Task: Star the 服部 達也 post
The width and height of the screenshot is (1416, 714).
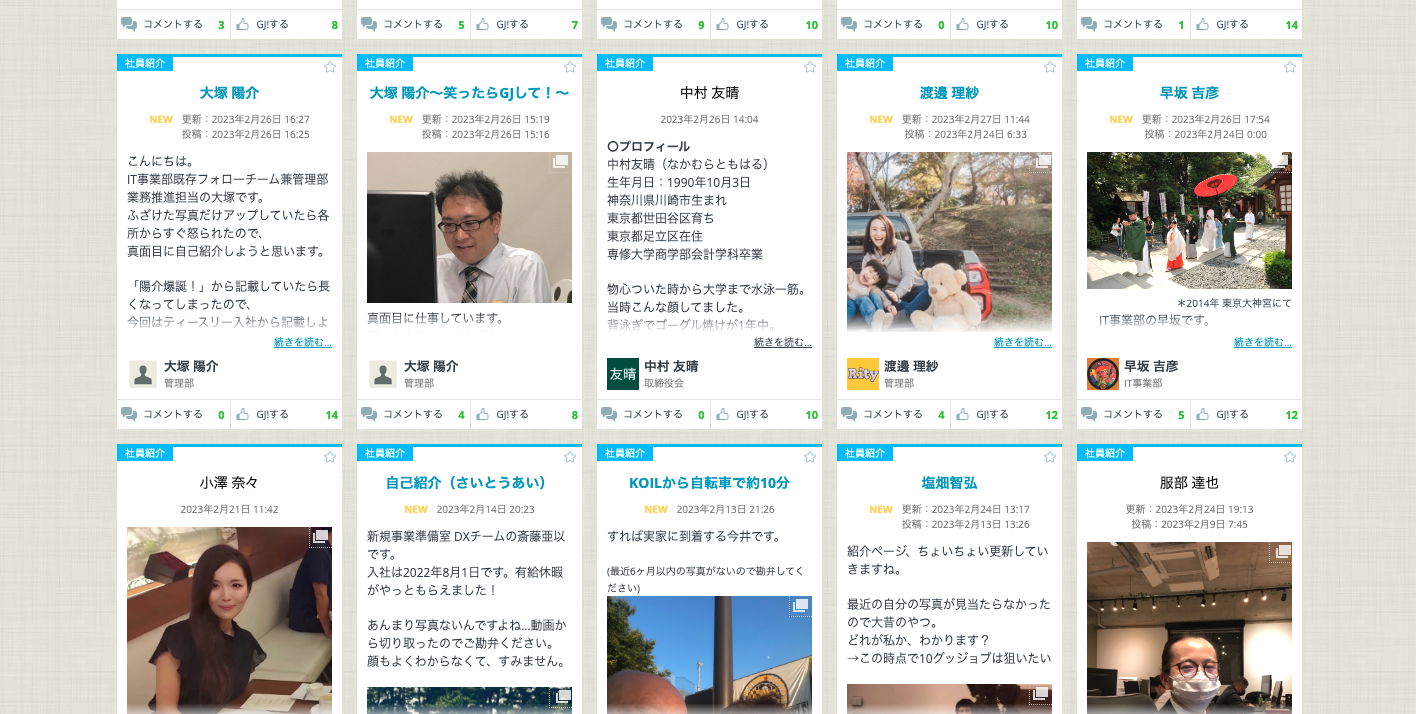Action: point(1289,457)
